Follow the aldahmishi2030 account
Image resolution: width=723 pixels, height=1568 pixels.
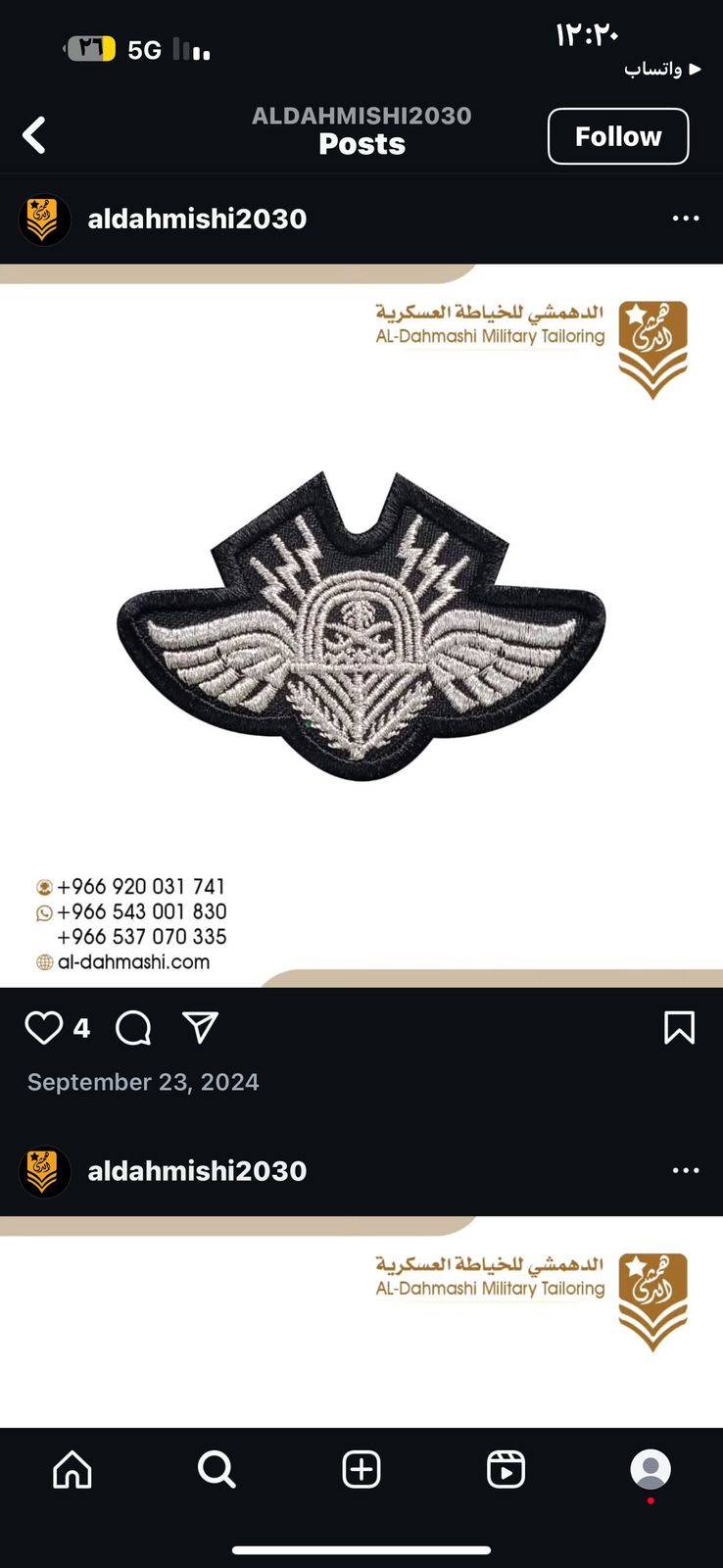[x=618, y=136]
